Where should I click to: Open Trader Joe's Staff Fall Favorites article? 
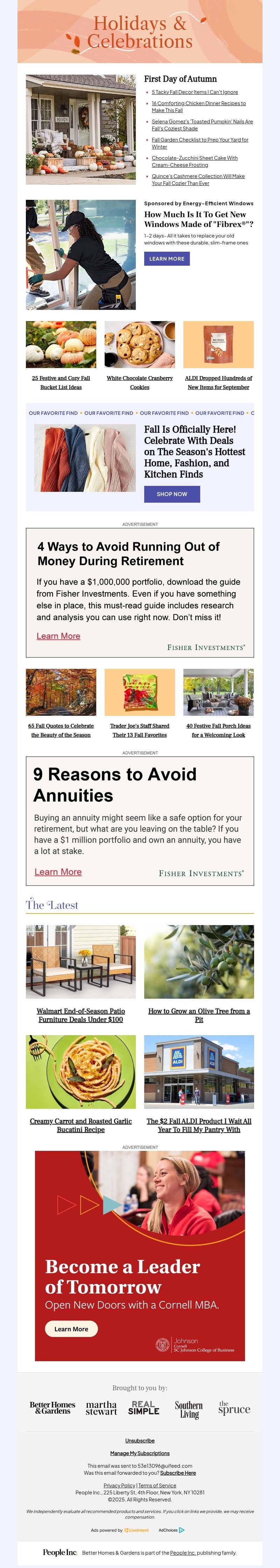point(140,730)
